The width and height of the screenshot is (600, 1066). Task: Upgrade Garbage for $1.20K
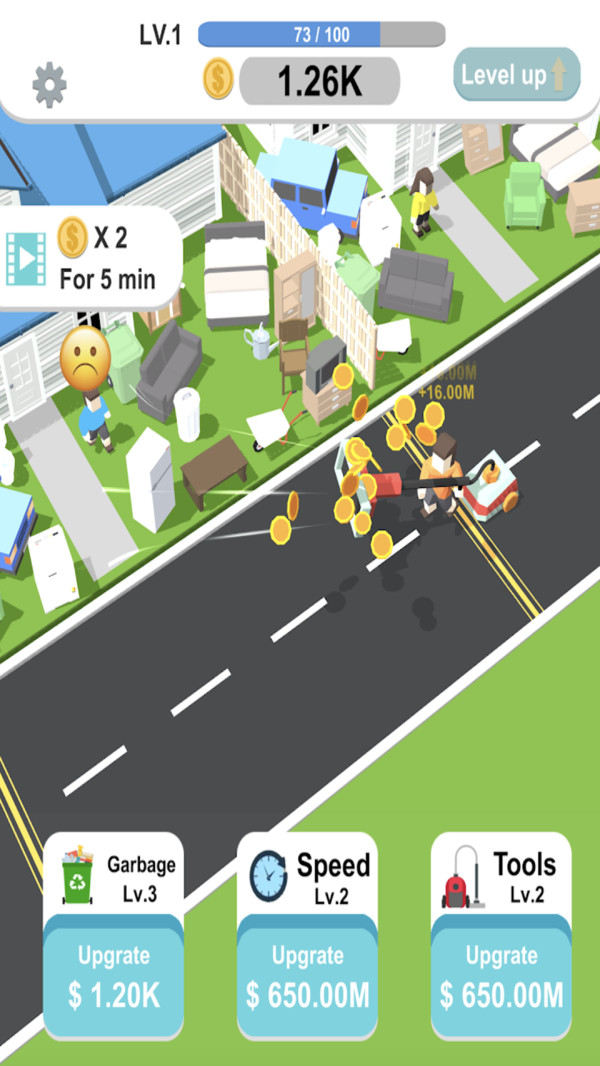[113, 976]
